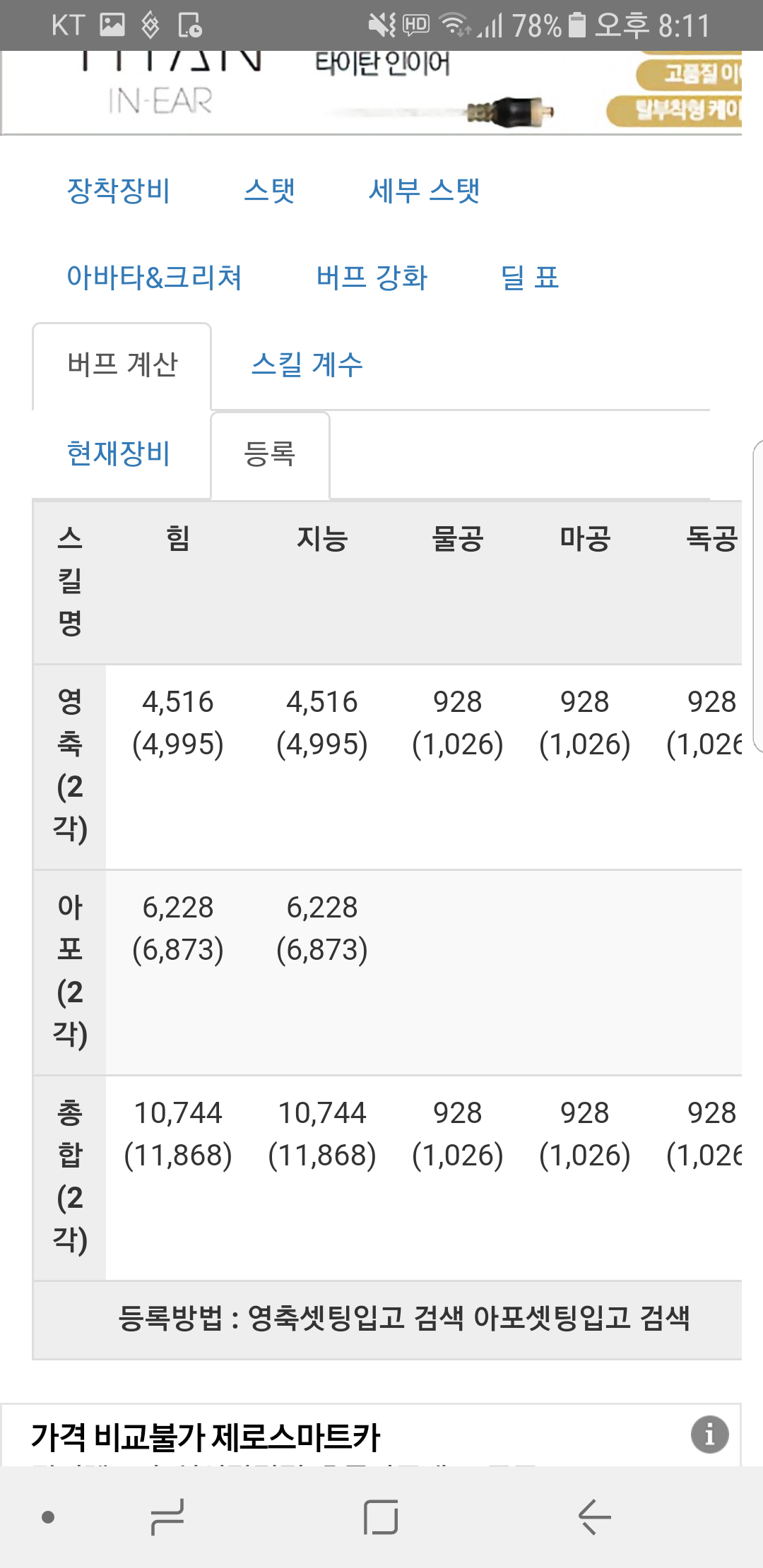Tap the home button in navigation bar
The image size is (763, 1568).
click(381, 1516)
